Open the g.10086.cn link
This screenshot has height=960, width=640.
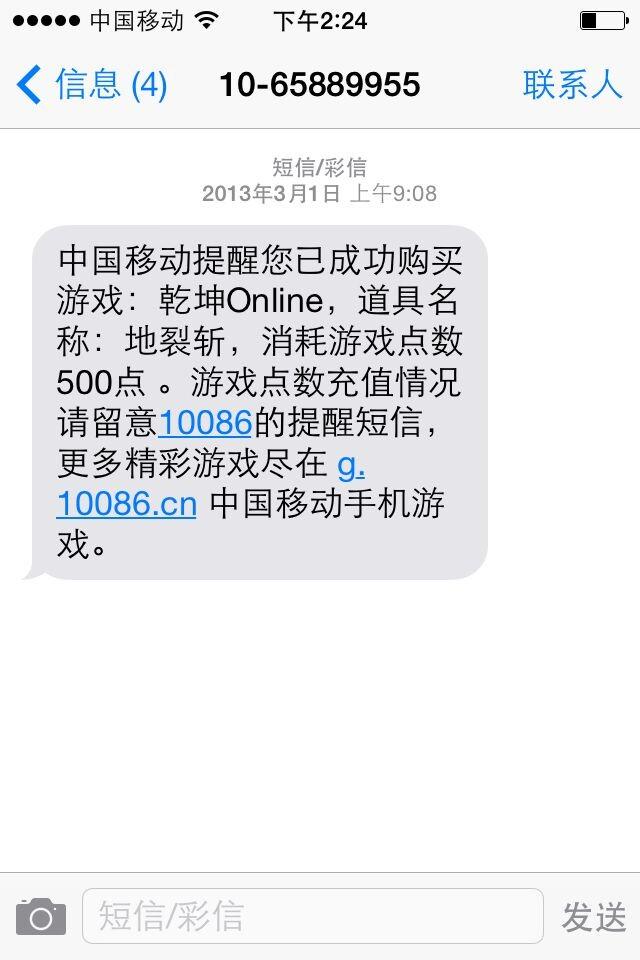click(x=126, y=503)
